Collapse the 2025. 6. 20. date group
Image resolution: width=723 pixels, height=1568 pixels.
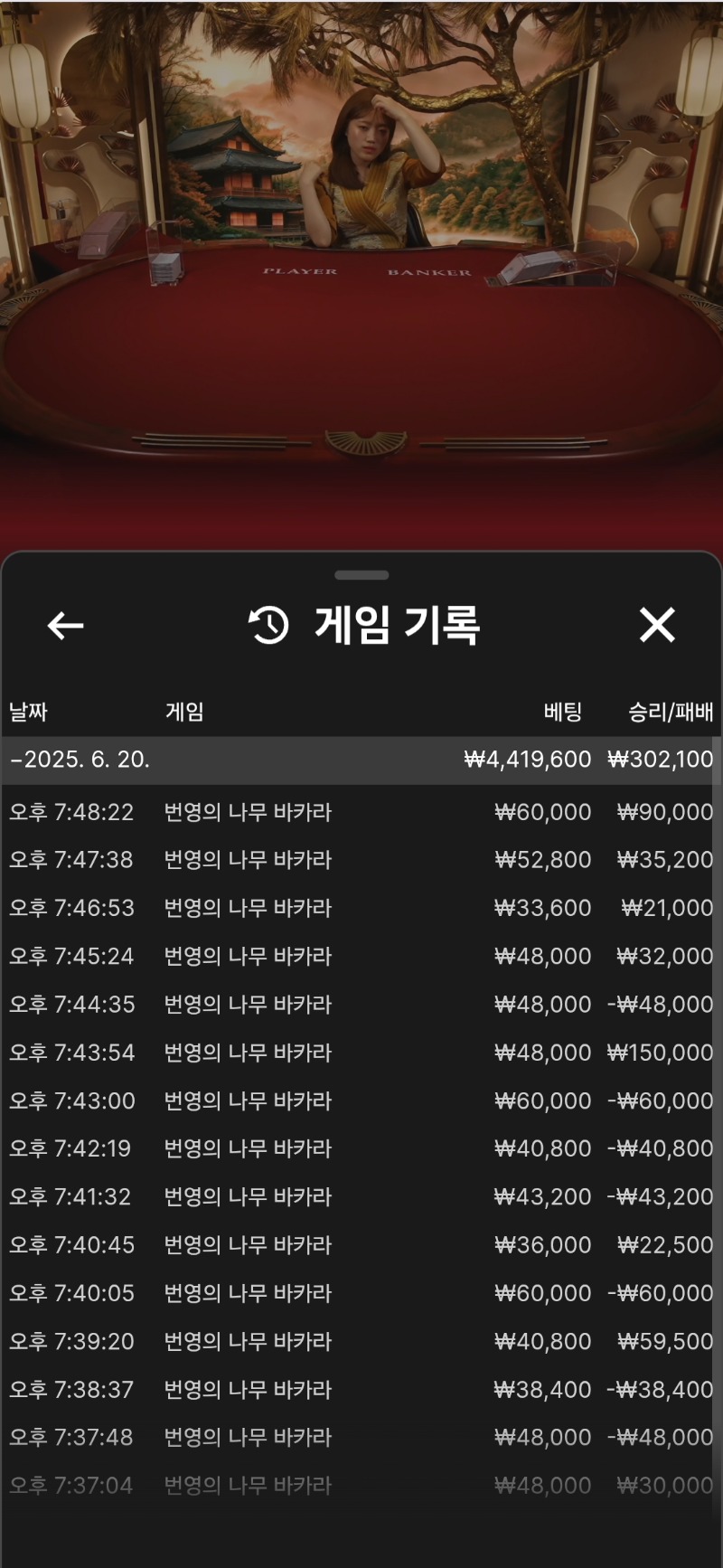pos(80,760)
